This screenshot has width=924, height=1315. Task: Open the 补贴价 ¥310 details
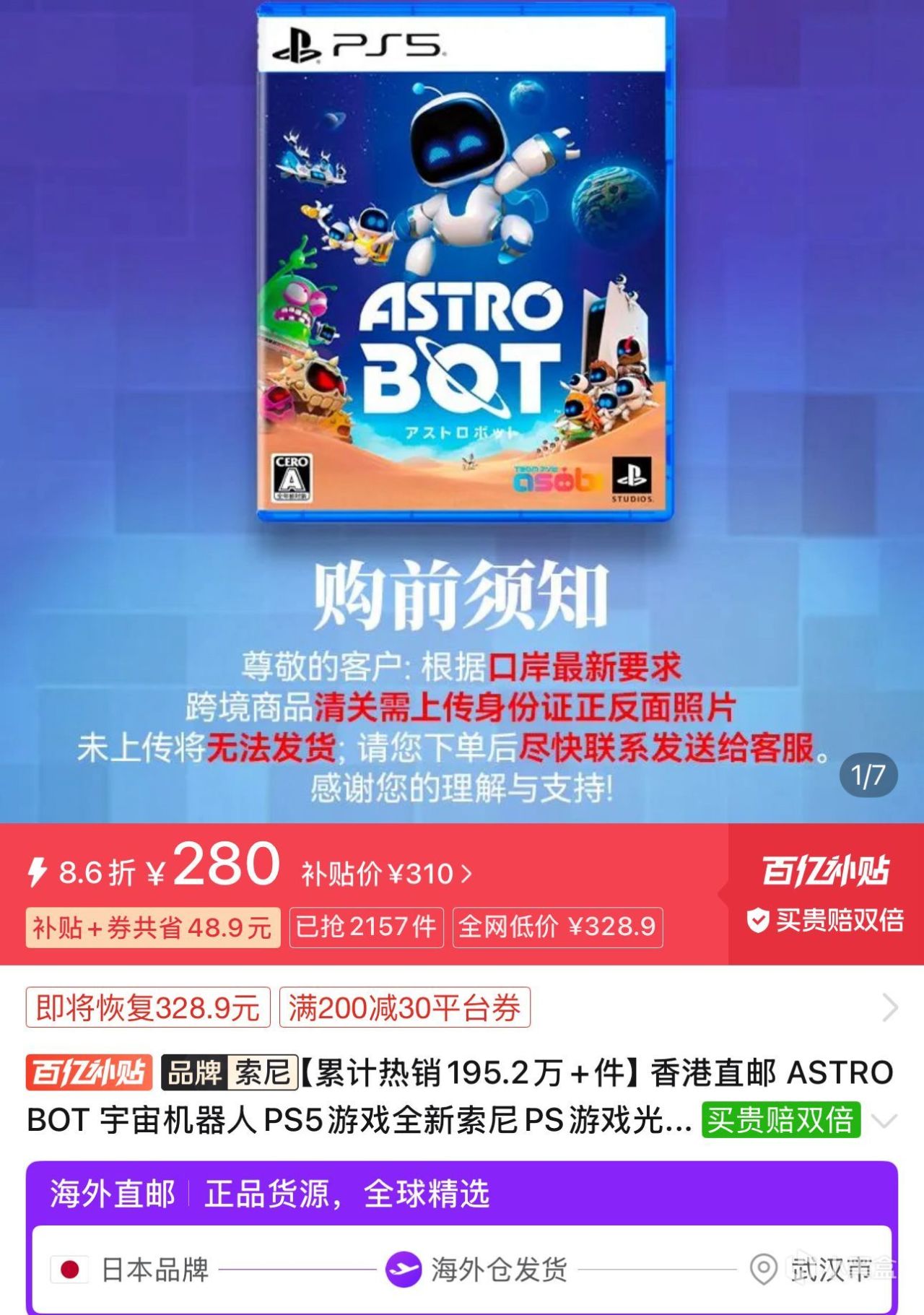pos(387,875)
